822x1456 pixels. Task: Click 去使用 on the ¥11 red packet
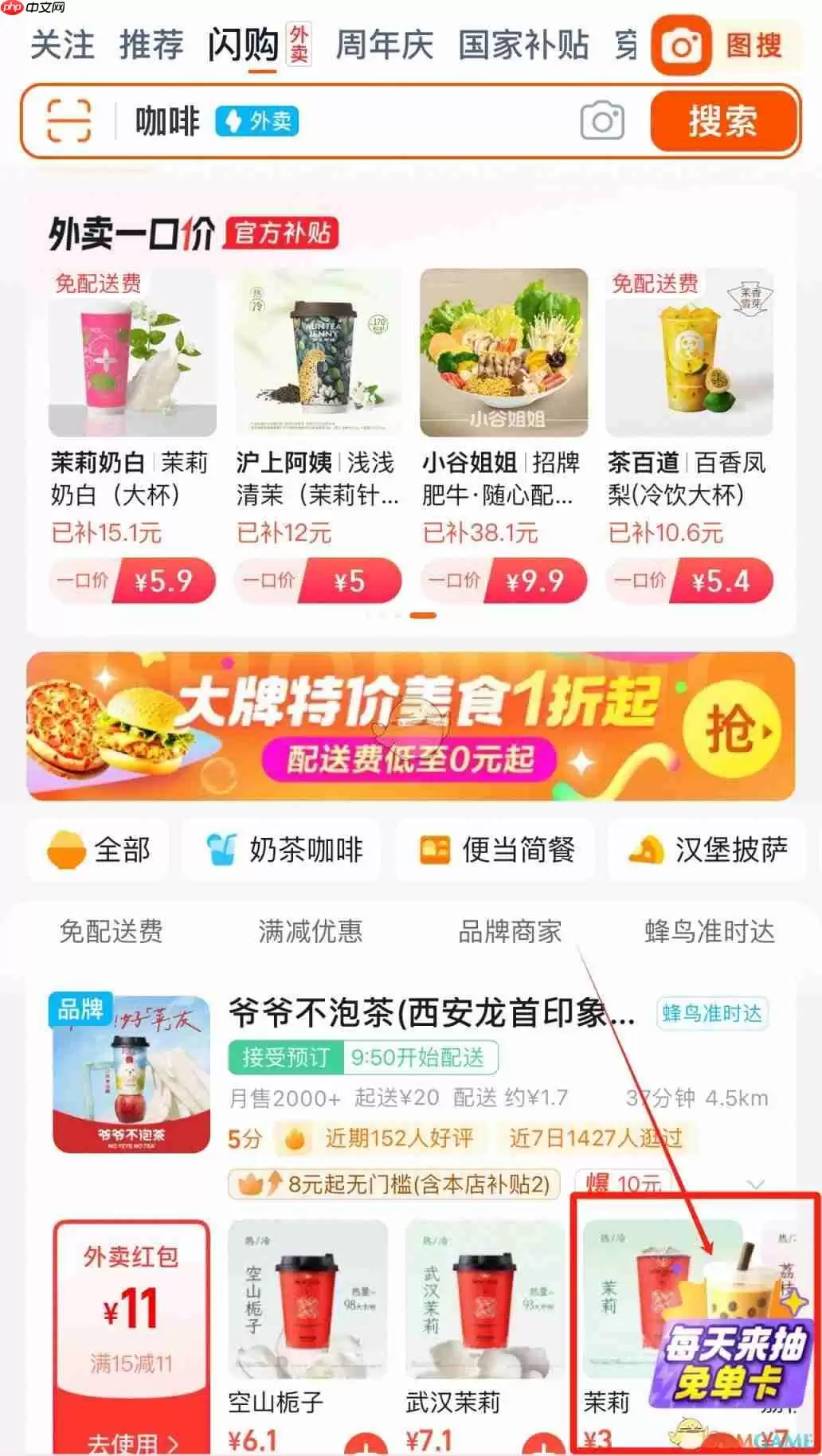point(130,1442)
